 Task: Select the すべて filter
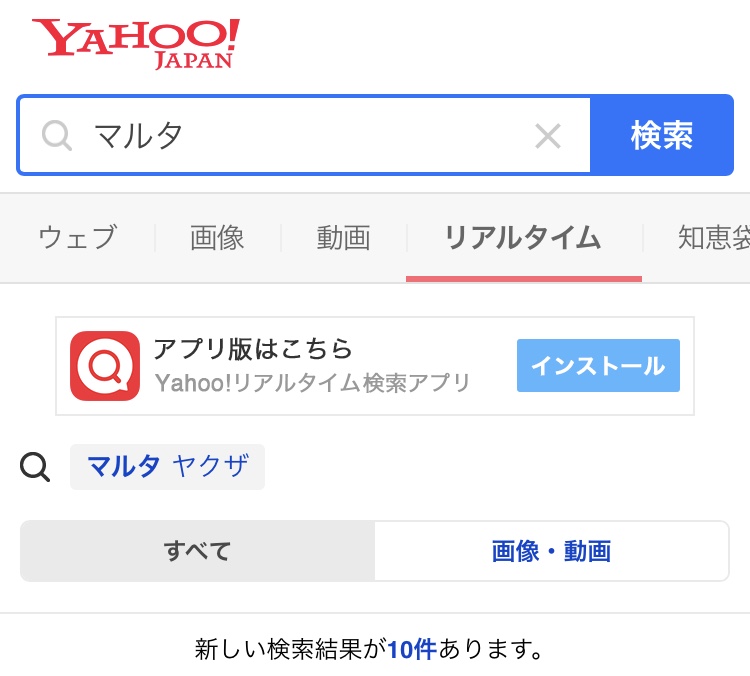tap(197, 551)
